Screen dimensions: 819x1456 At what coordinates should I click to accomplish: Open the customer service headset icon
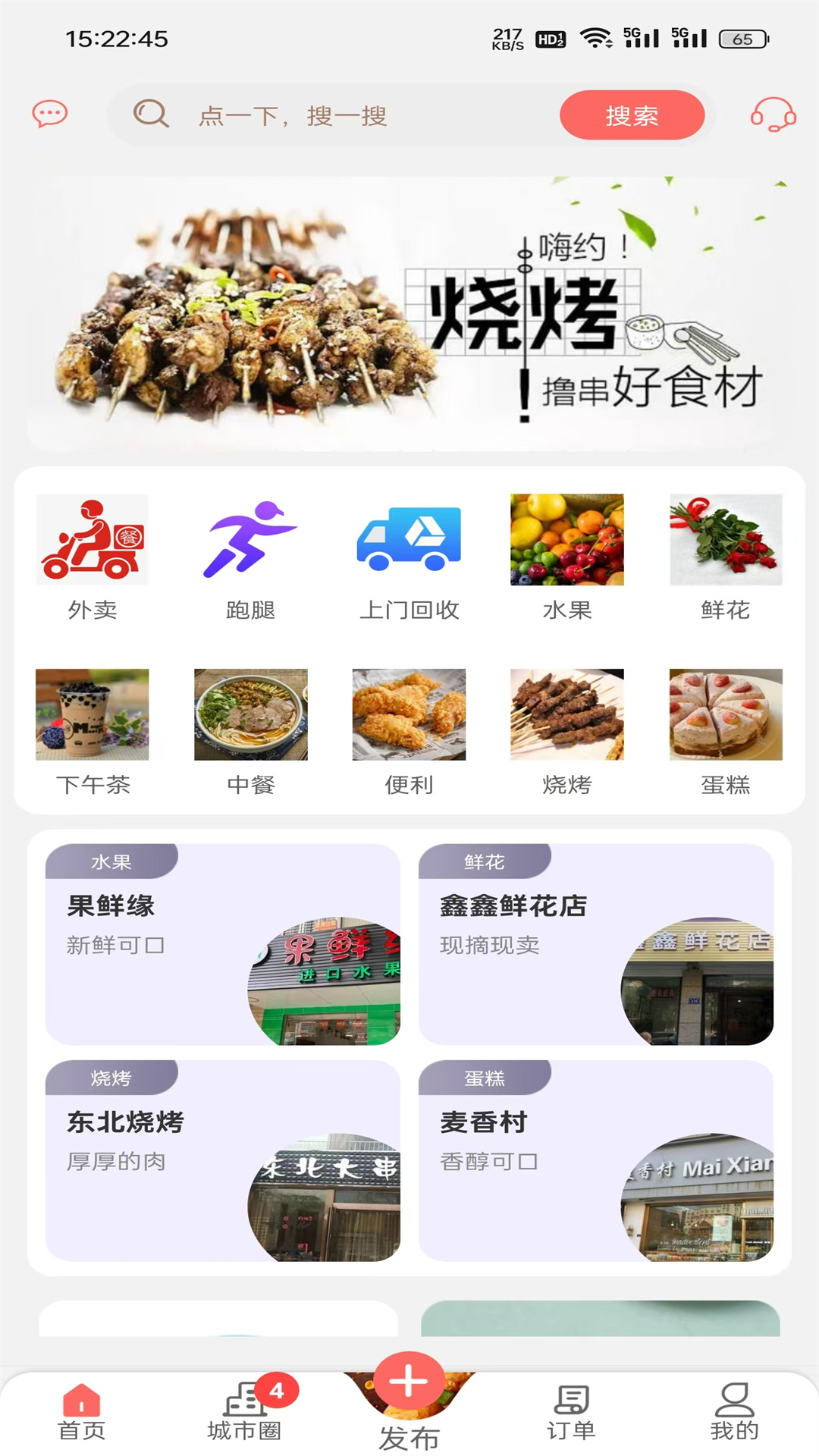click(x=773, y=115)
